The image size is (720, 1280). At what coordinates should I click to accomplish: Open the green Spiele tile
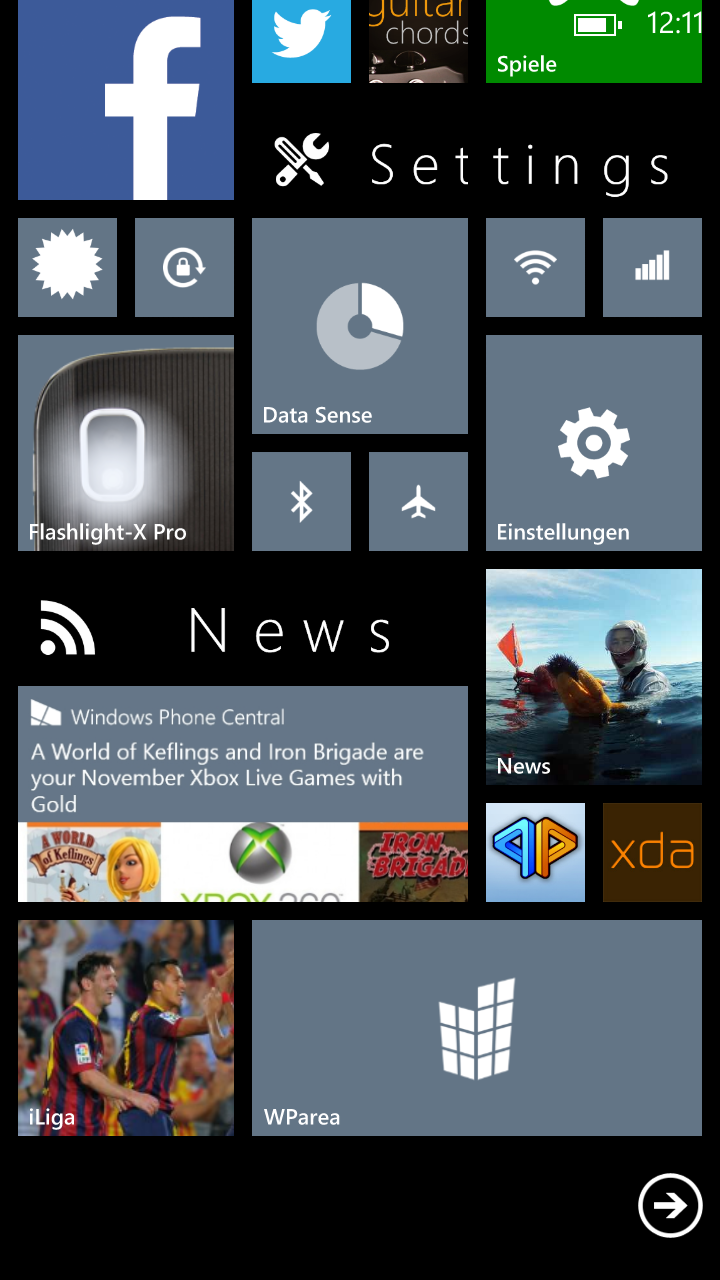(x=594, y=41)
